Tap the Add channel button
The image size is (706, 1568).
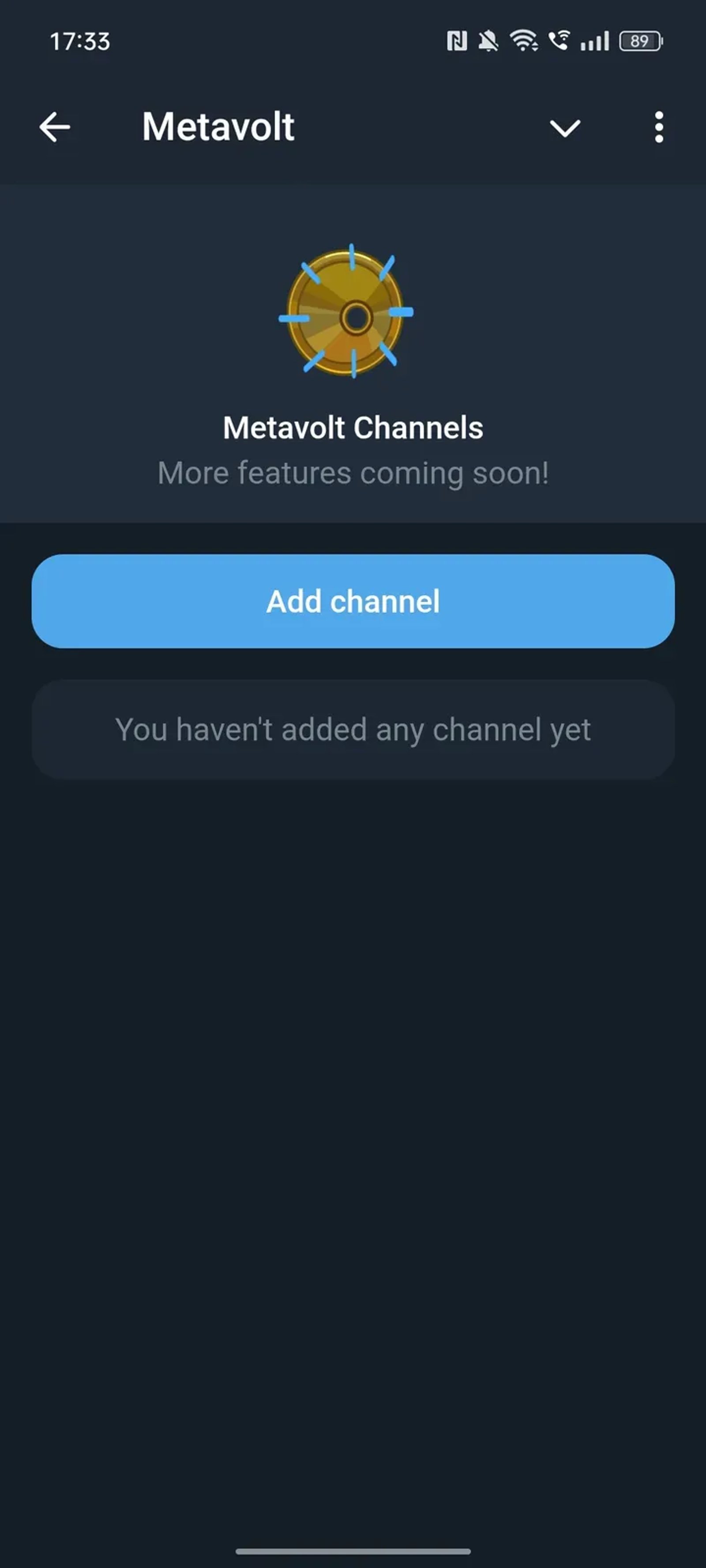click(x=353, y=601)
